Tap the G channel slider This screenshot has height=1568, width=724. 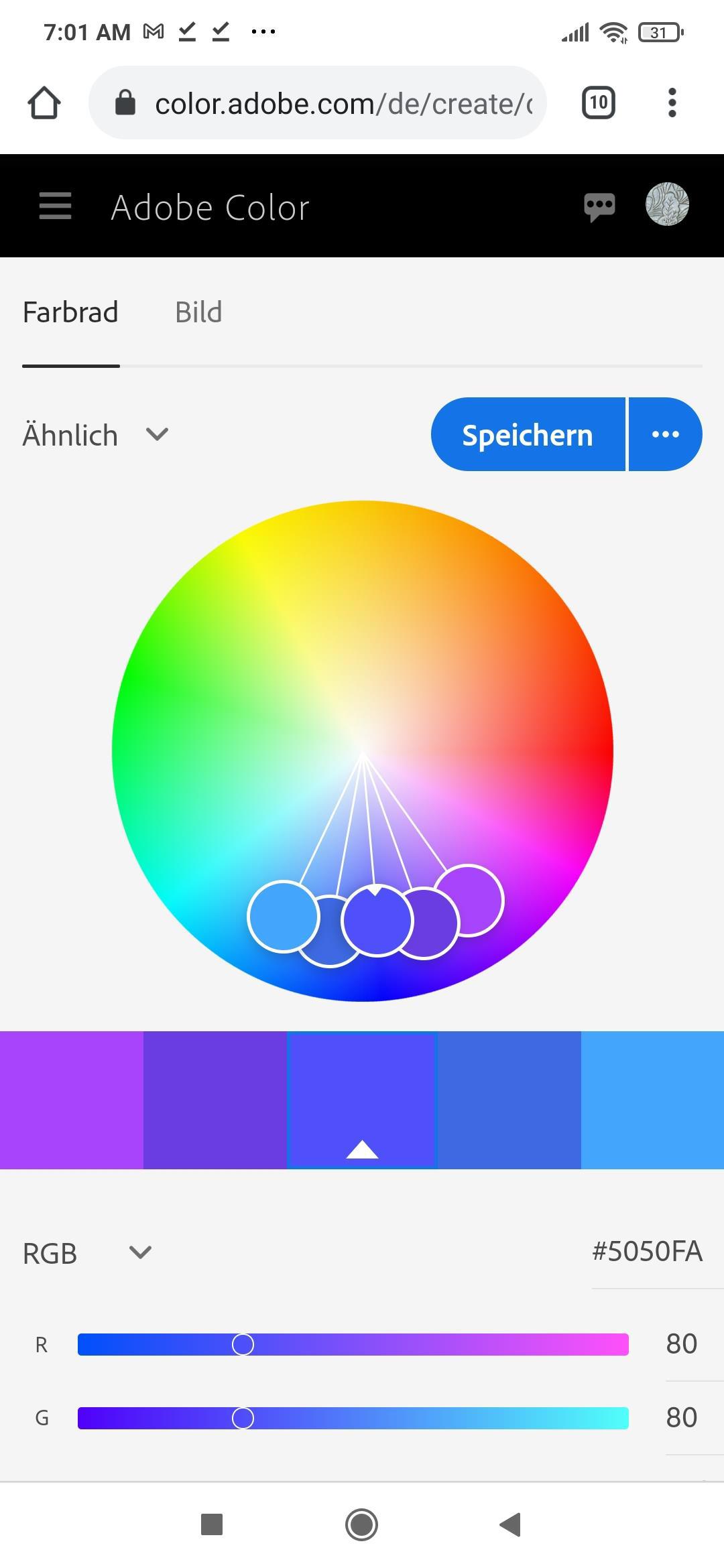(353, 1418)
